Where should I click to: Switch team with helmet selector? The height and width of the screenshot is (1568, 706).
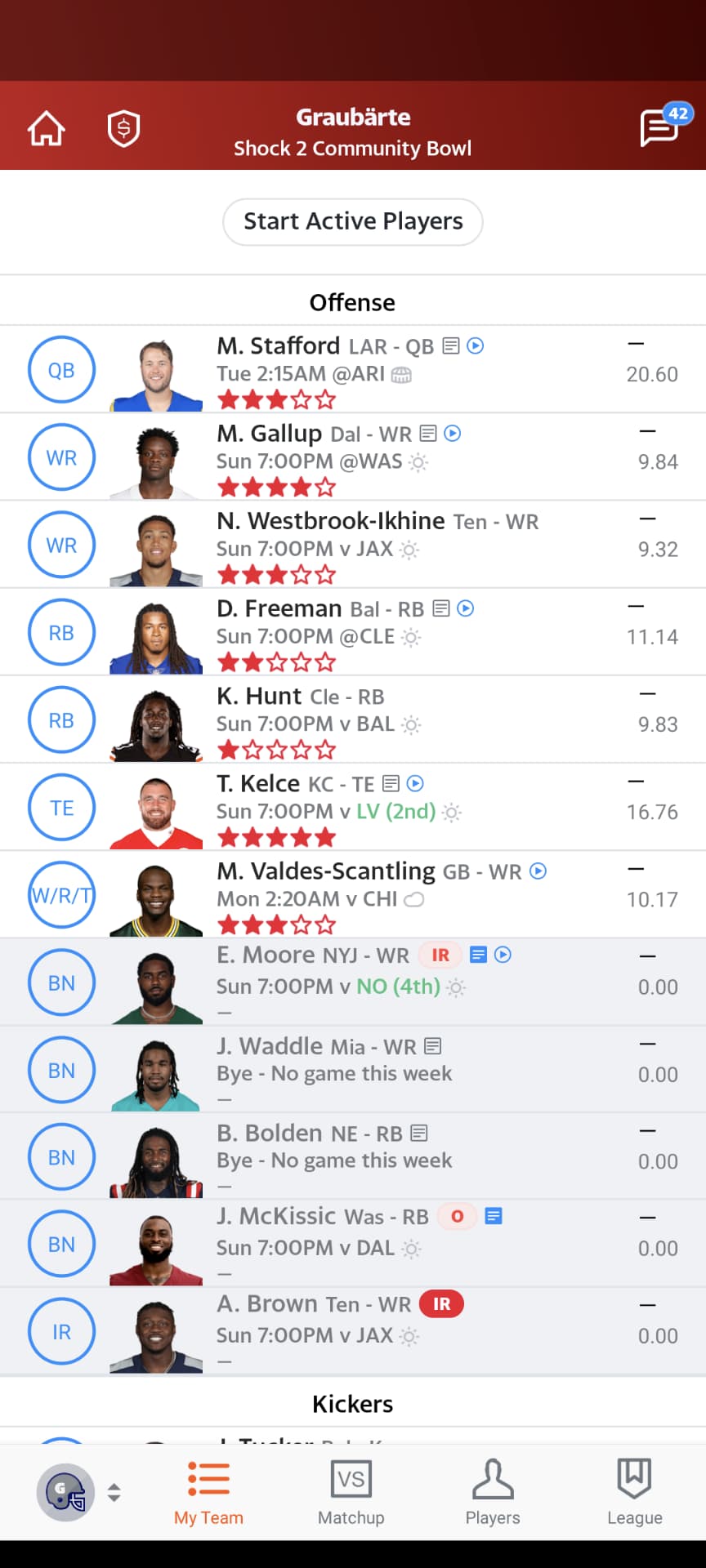[78, 1493]
